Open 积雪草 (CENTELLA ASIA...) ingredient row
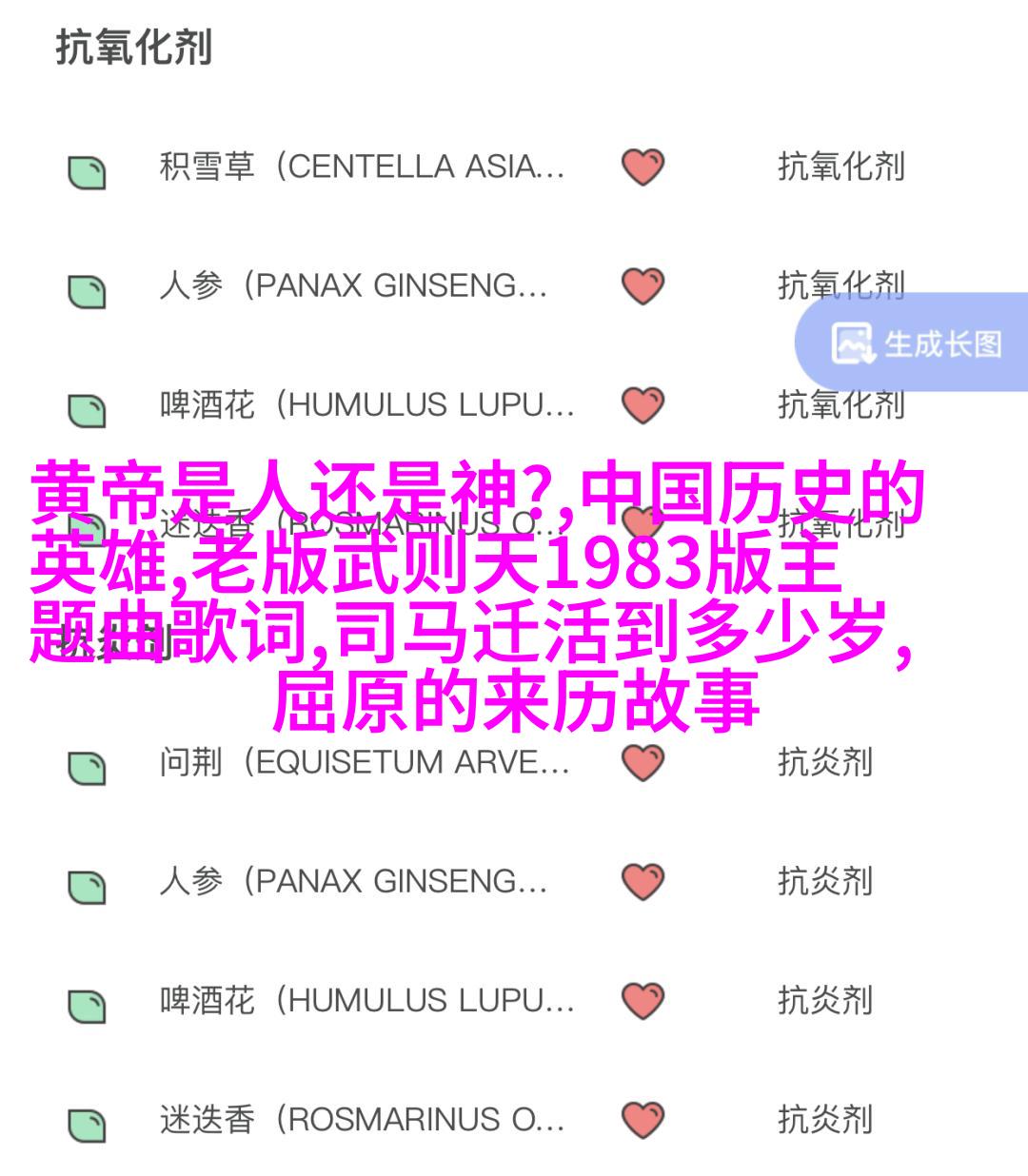The image size is (1028, 1176). [362, 167]
